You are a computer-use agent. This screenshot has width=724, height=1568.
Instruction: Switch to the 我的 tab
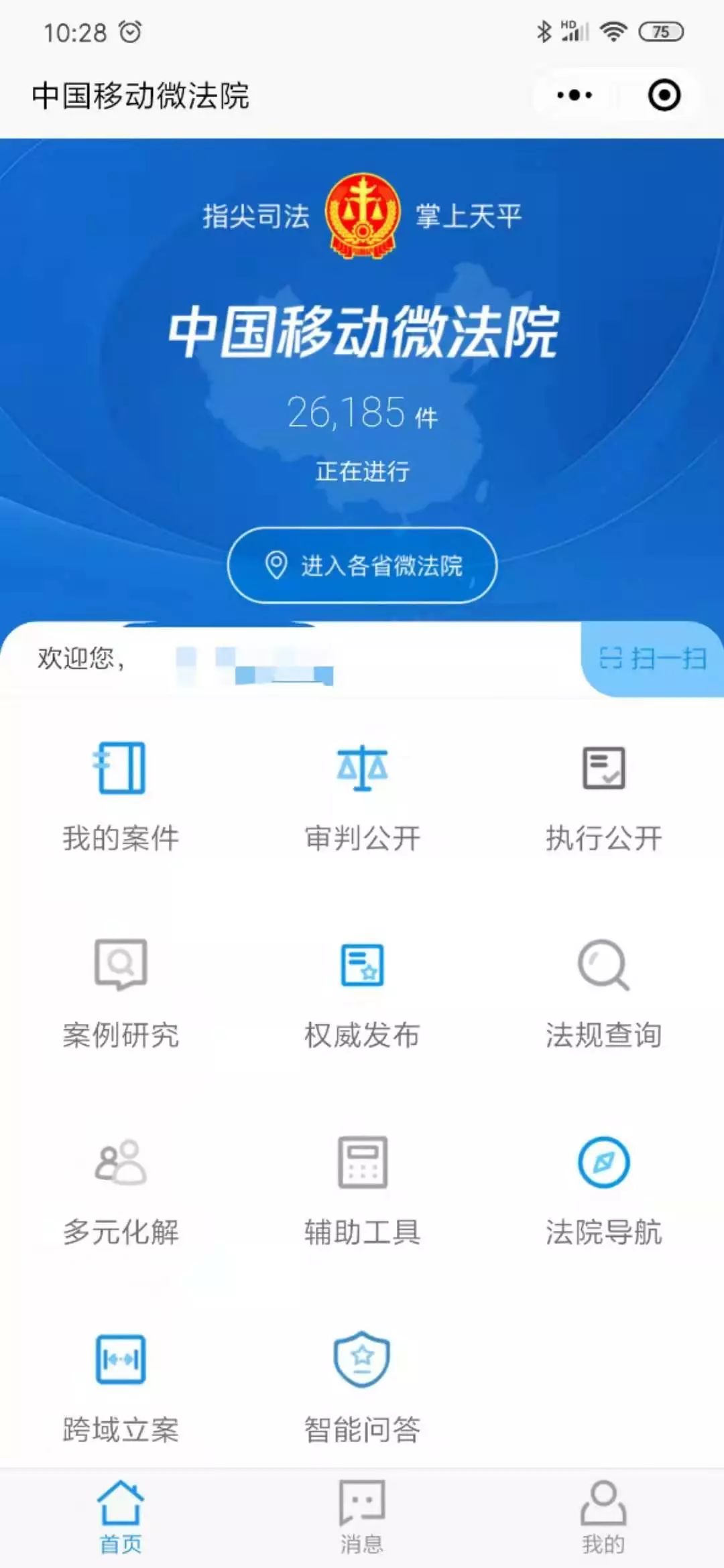point(603,1517)
